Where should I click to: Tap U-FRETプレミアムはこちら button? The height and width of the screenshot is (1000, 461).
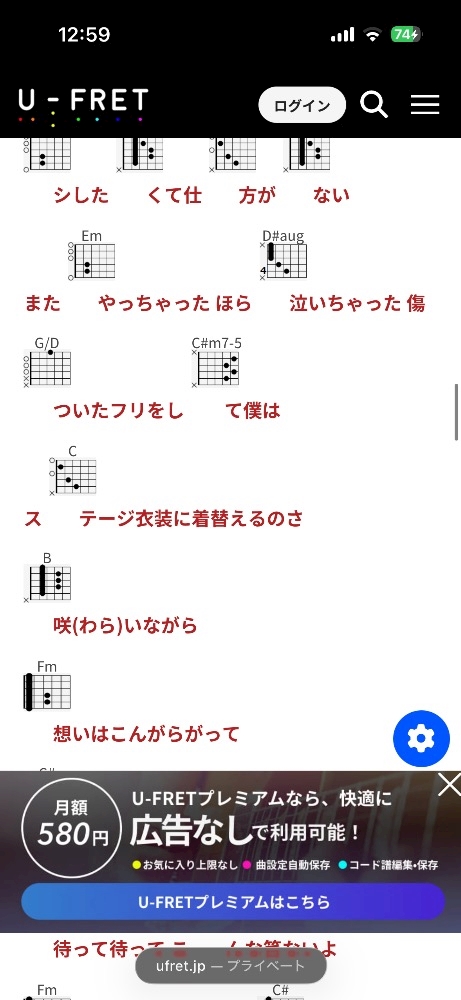(x=233, y=902)
